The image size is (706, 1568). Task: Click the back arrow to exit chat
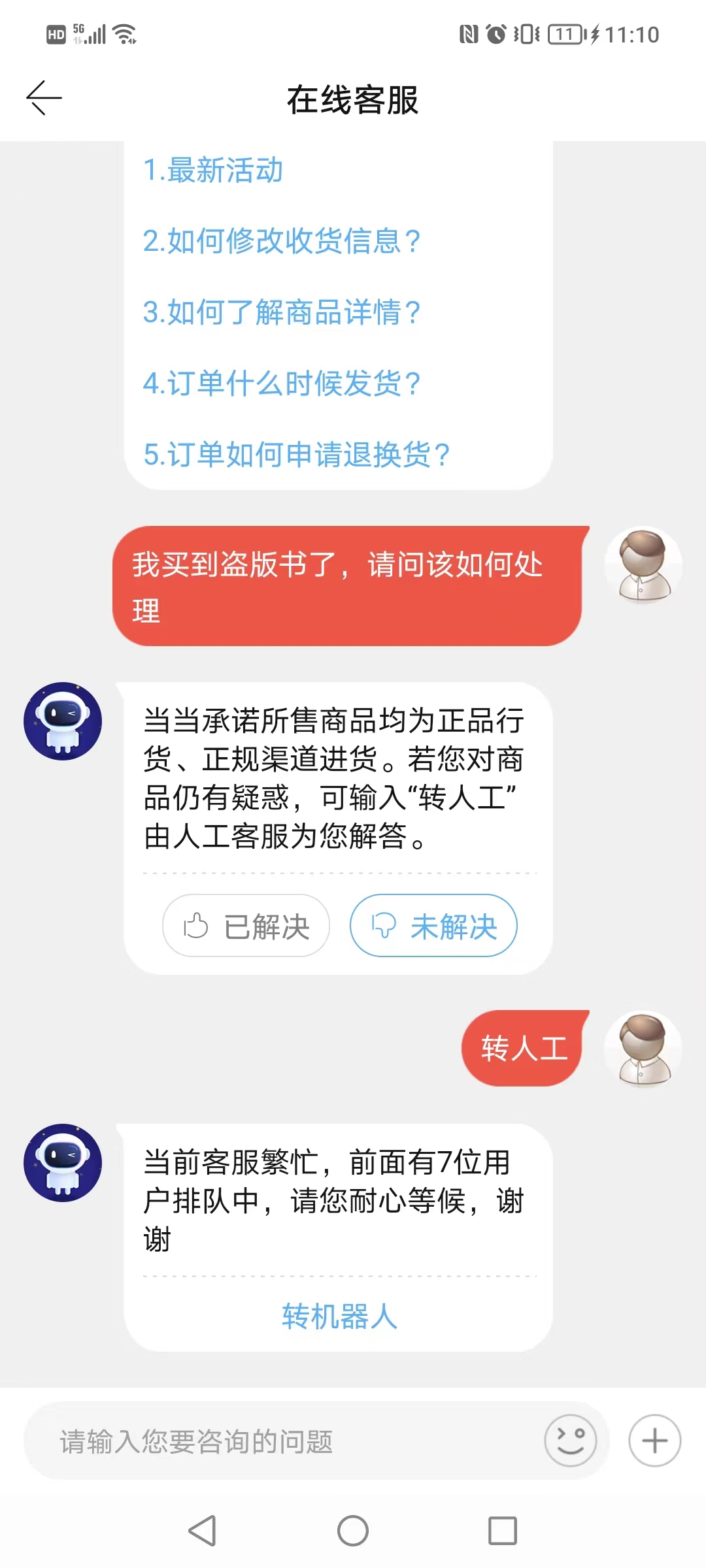click(x=43, y=97)
